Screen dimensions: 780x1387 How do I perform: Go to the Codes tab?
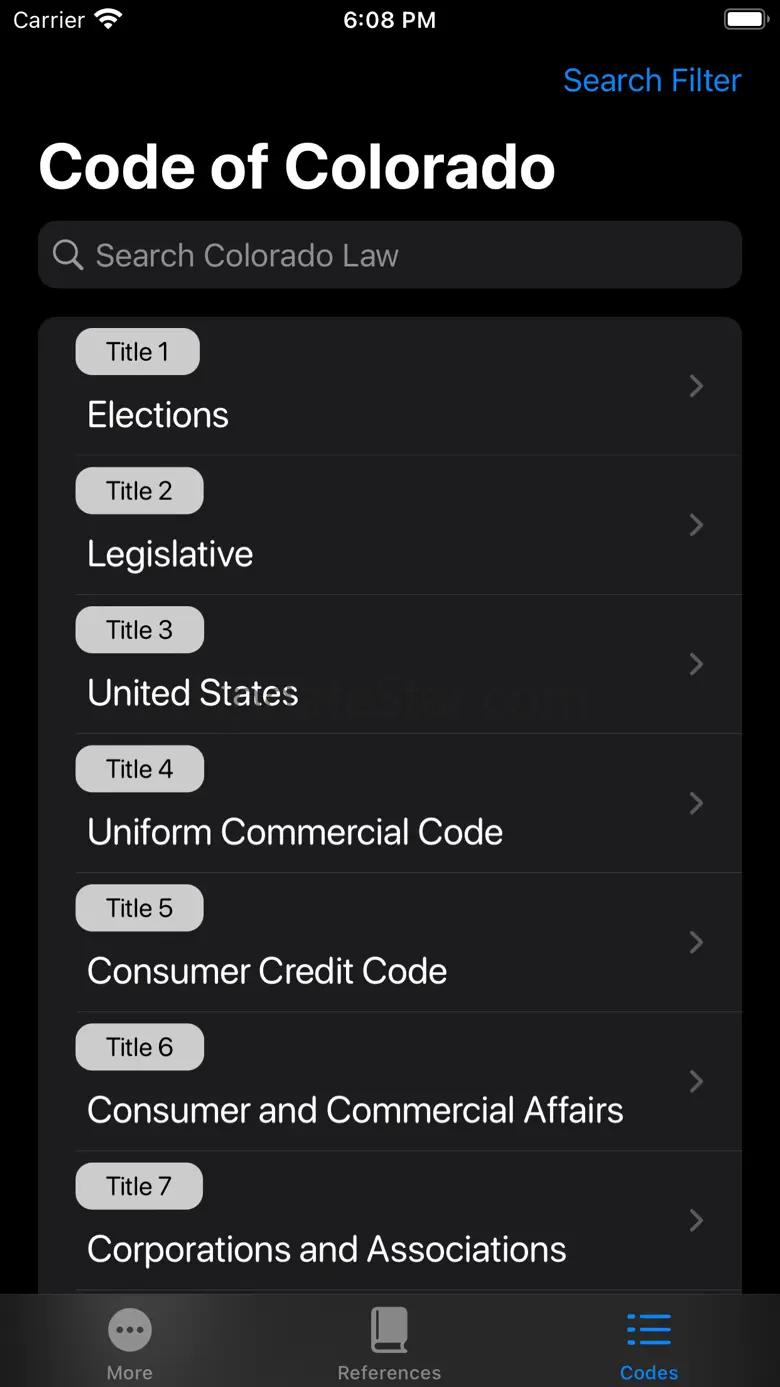(649, 1342)
